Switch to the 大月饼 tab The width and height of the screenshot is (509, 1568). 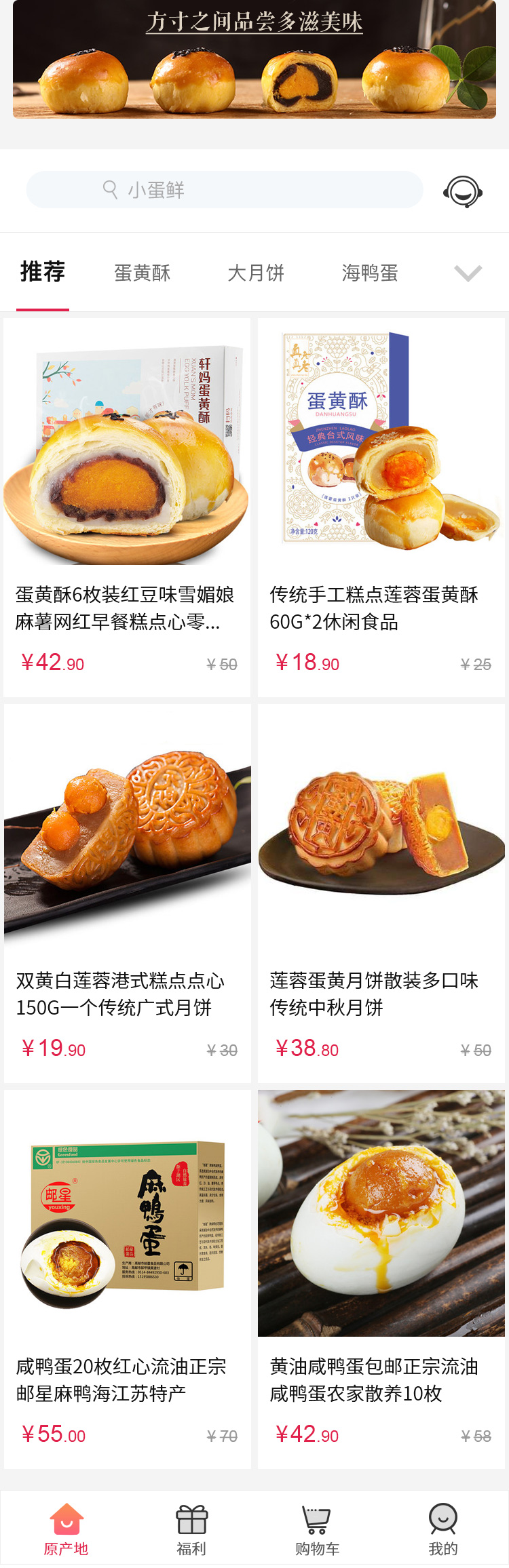tap(256, 273)
